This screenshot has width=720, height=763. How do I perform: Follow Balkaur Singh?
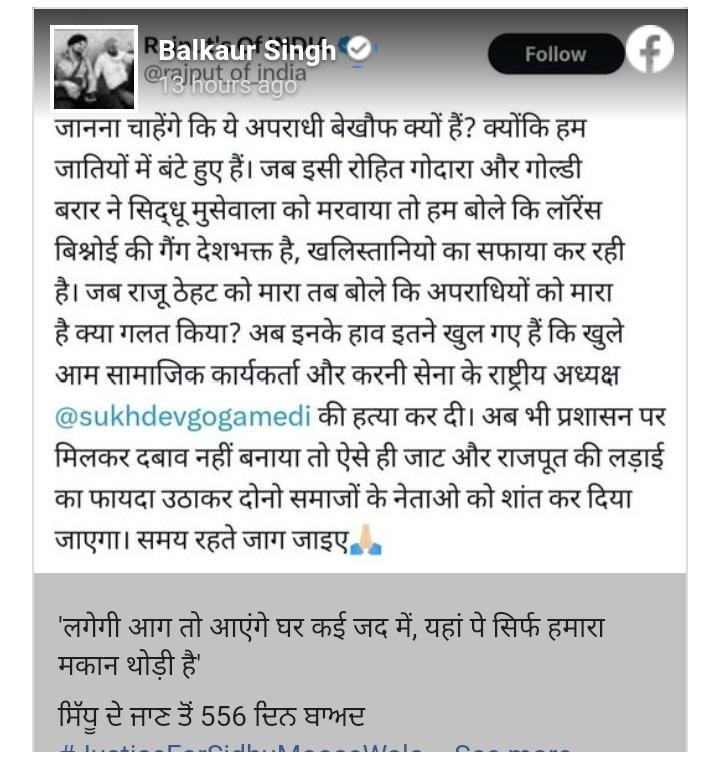555,54
